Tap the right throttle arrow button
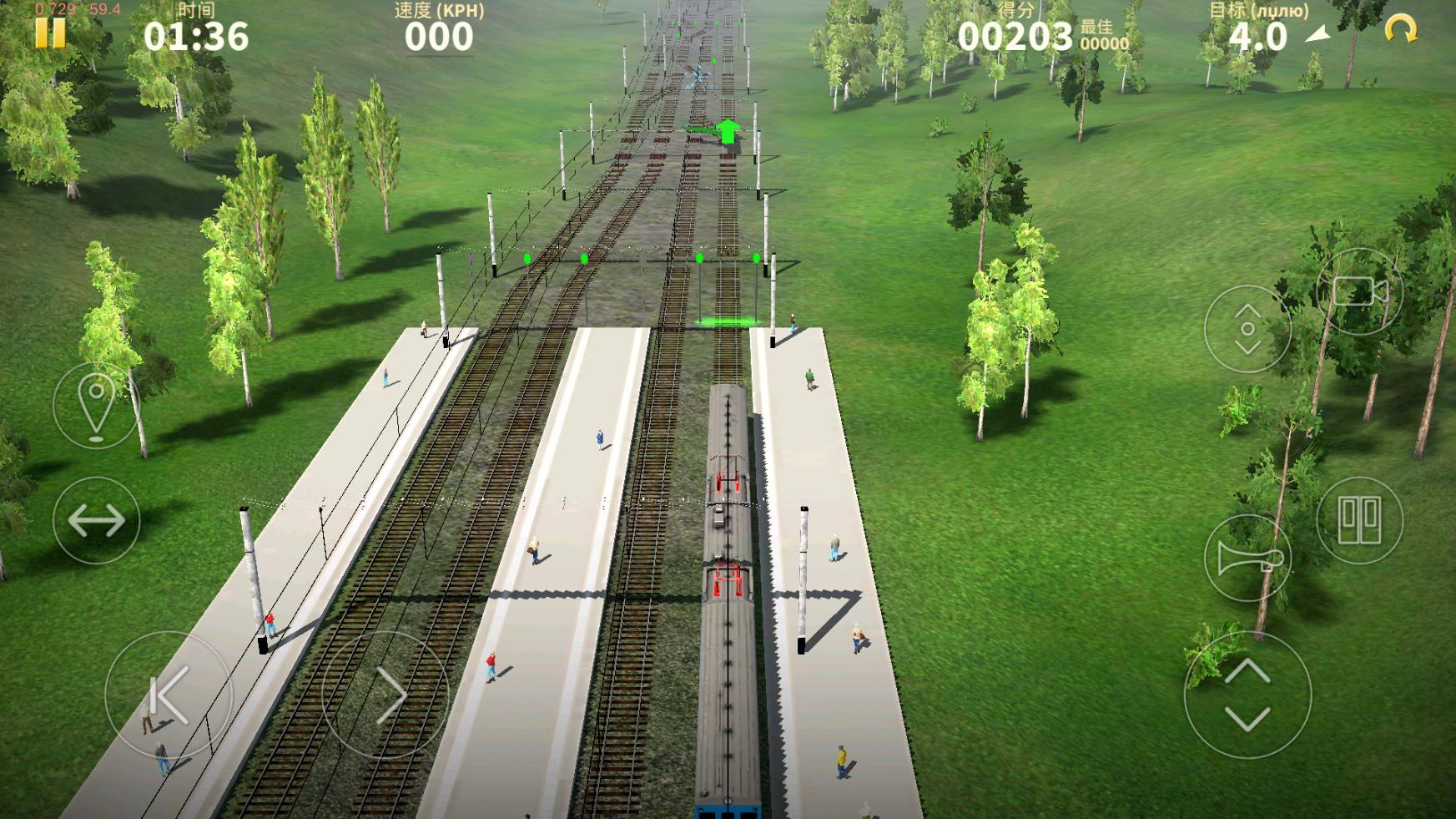Screen dimensions: 1456x819 tap(385, 695)
